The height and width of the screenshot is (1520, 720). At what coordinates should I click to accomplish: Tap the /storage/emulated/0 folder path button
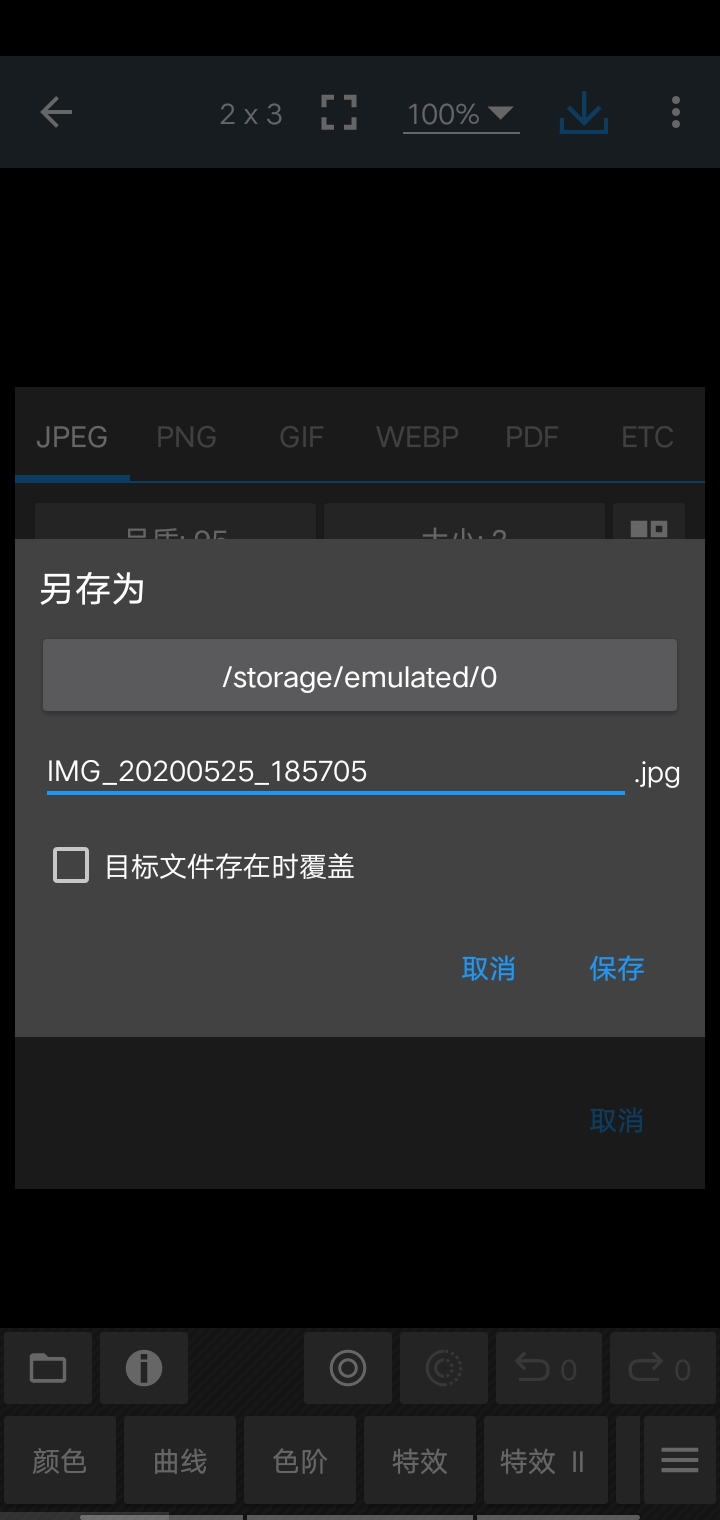pos(360,677)
